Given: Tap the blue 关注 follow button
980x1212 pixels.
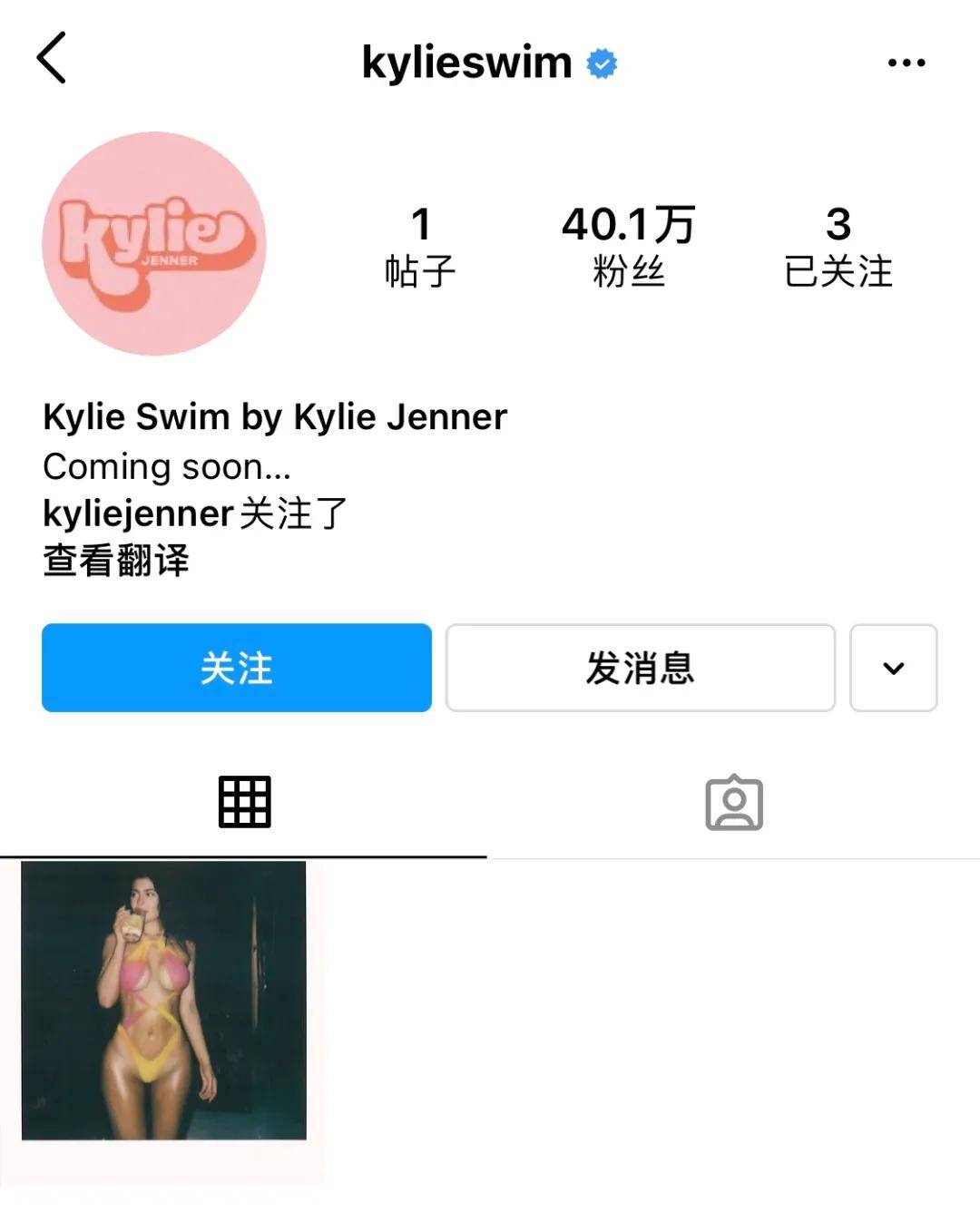Looking at the screenshot, I should point(237,668).
